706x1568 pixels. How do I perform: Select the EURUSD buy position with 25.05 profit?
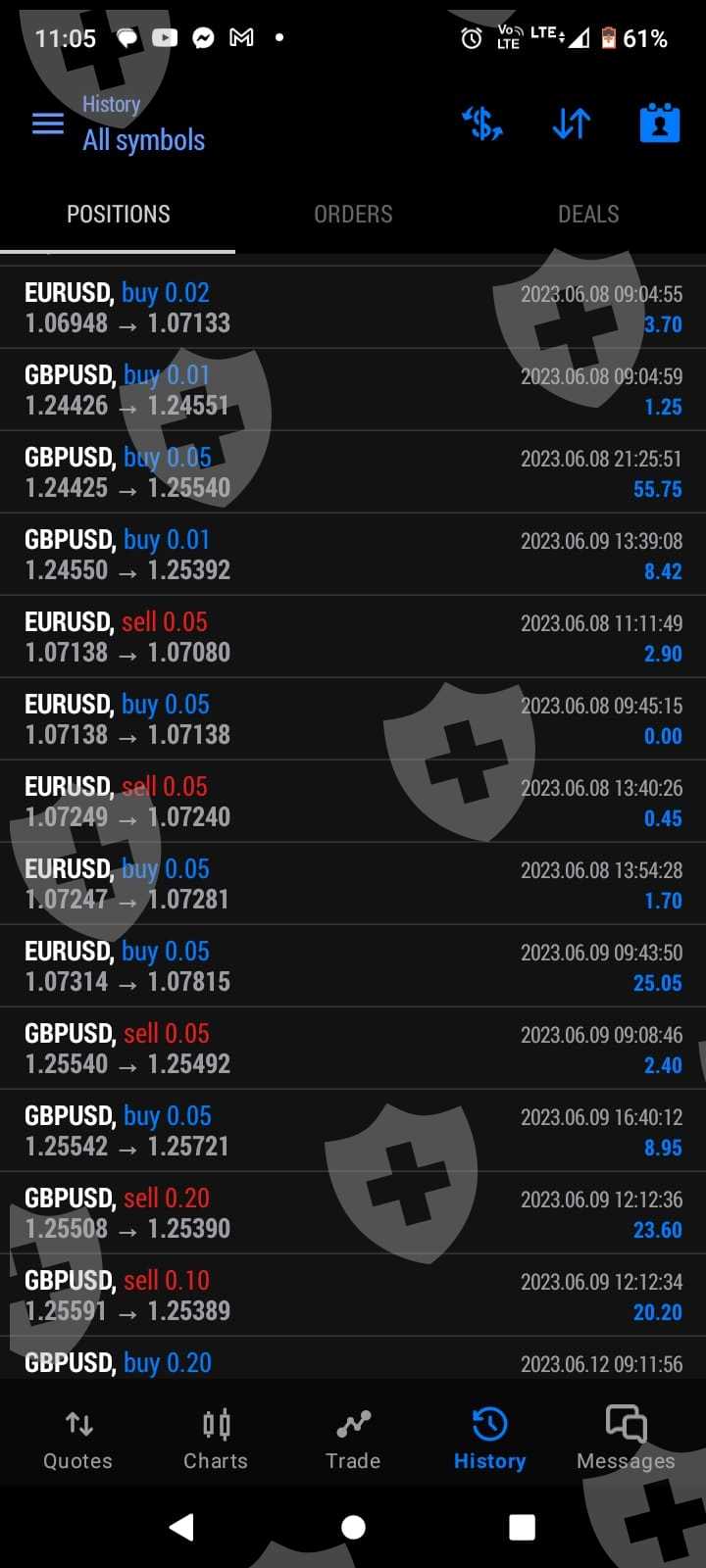[353, 966]
